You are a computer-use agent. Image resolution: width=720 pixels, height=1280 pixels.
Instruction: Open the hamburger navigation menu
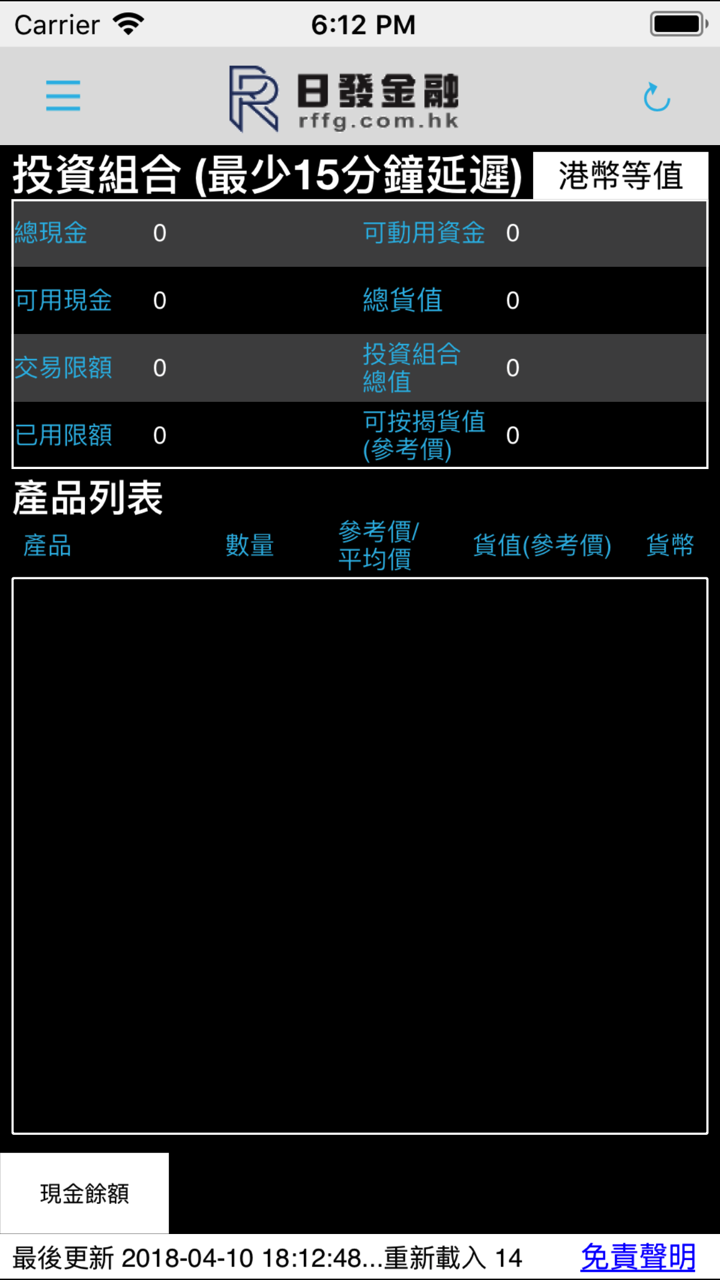click(x=62, y=95)
